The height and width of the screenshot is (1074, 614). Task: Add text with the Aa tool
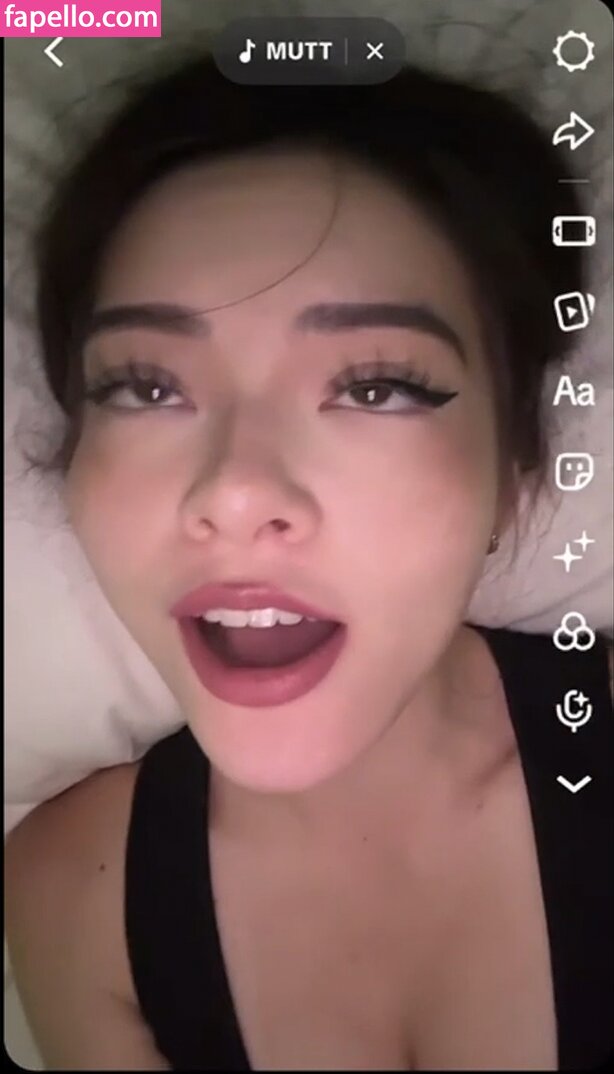click(x=573, y=392)
